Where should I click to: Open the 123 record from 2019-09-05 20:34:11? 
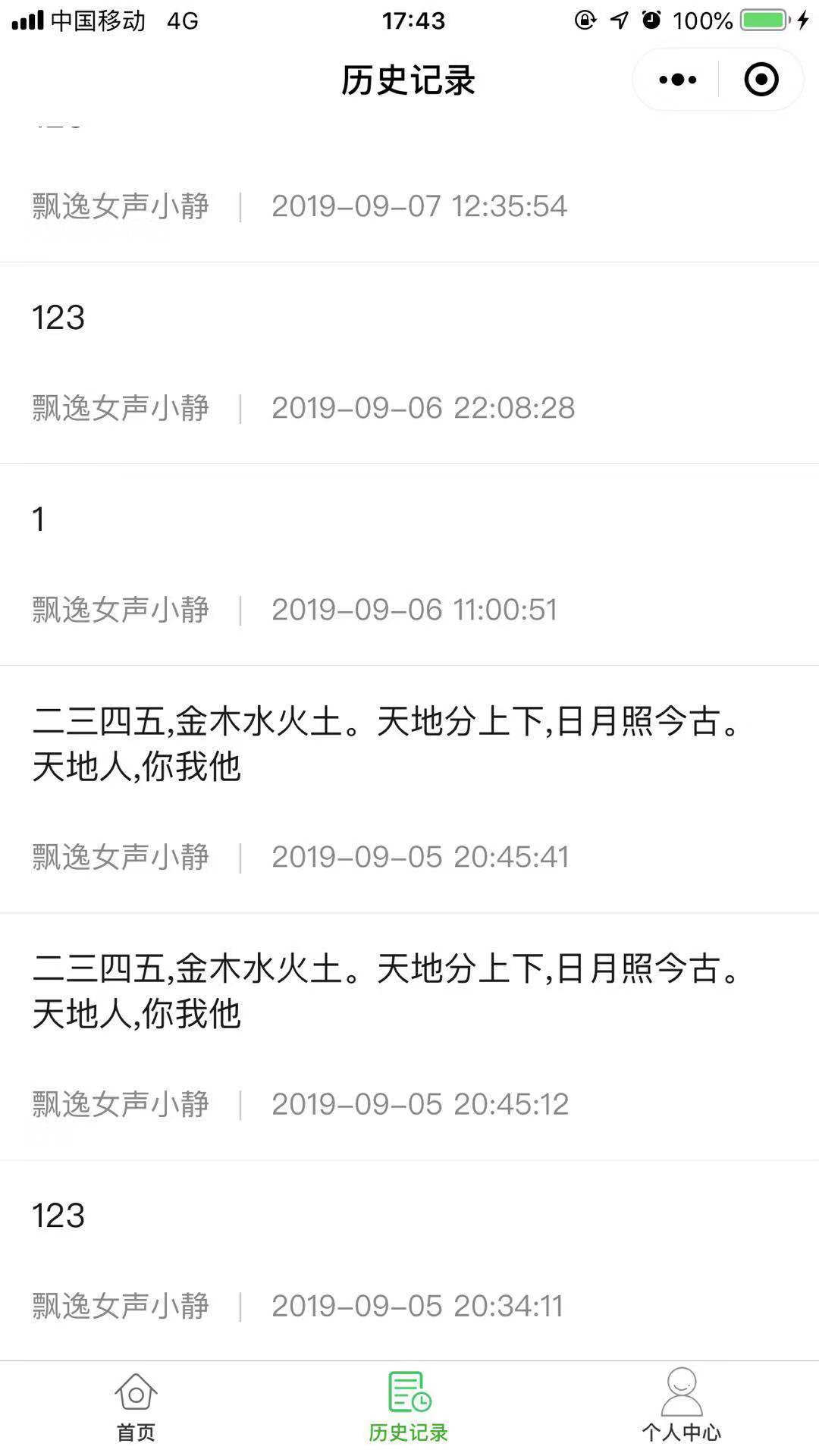point(409,1259)
